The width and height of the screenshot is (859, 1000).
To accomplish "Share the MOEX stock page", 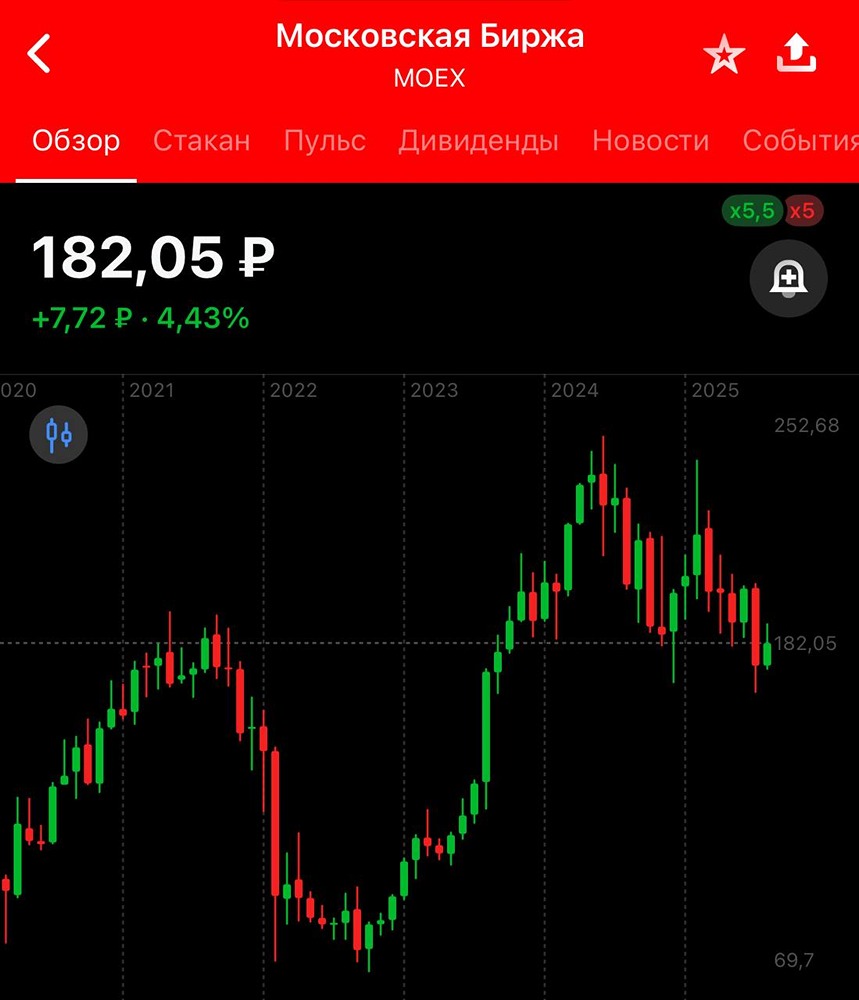I will tap(797, 54).
